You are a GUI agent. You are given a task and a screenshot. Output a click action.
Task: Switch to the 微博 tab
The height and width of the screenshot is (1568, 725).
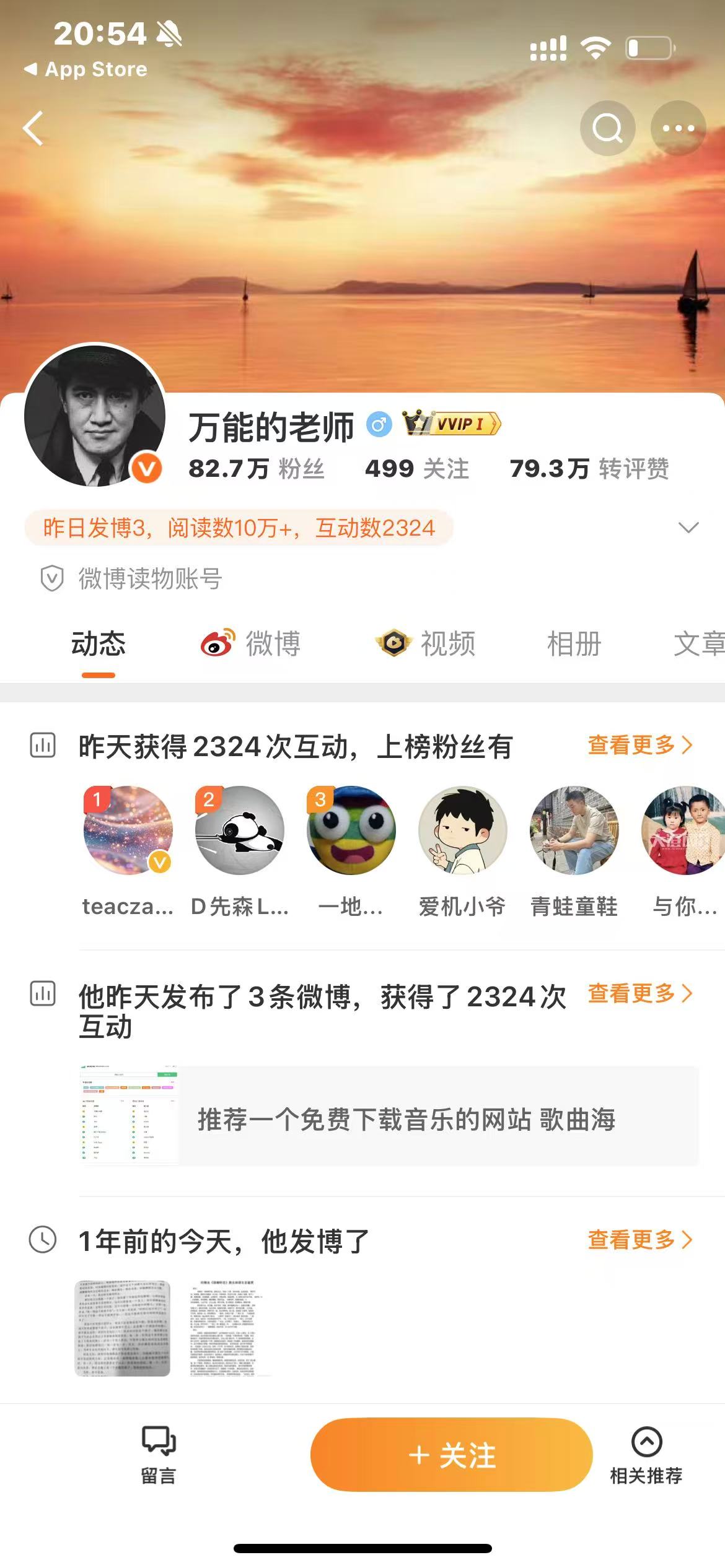click(x=251, y=643)
